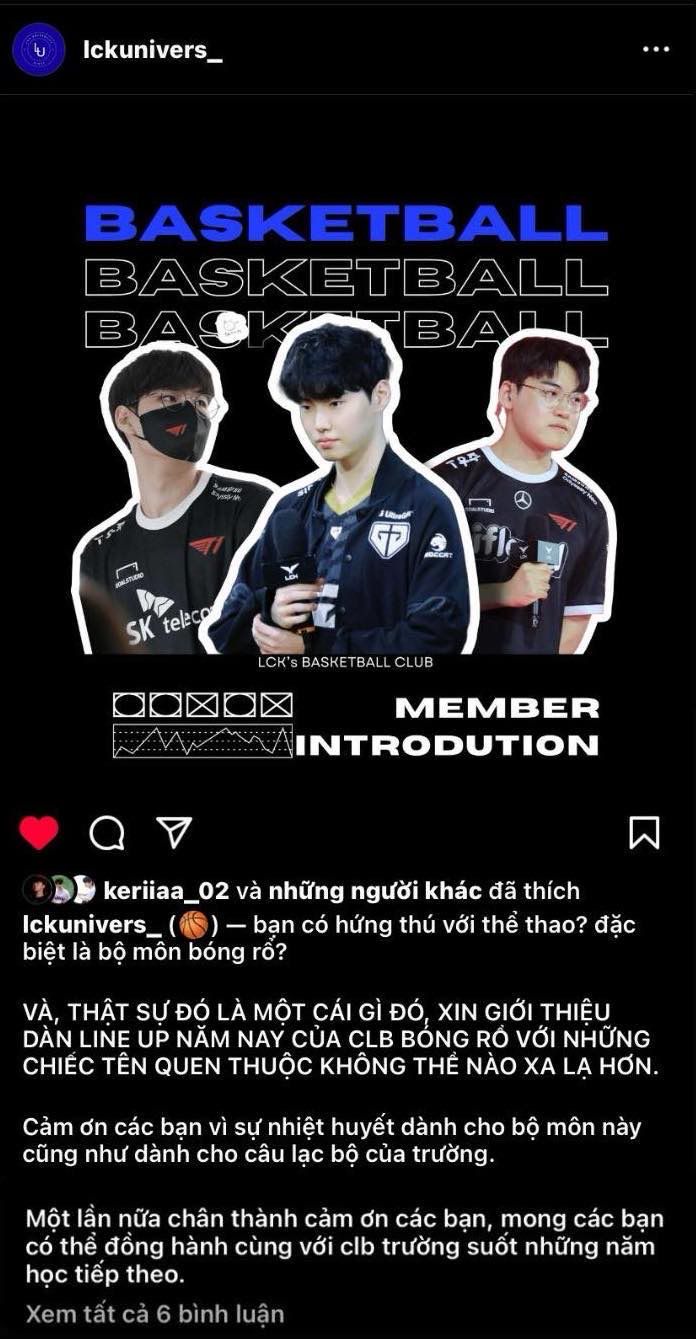This screenshot has height=1339, width=696.
Task: Open lckunivers_ profile avatar
Action: (39, 49)
